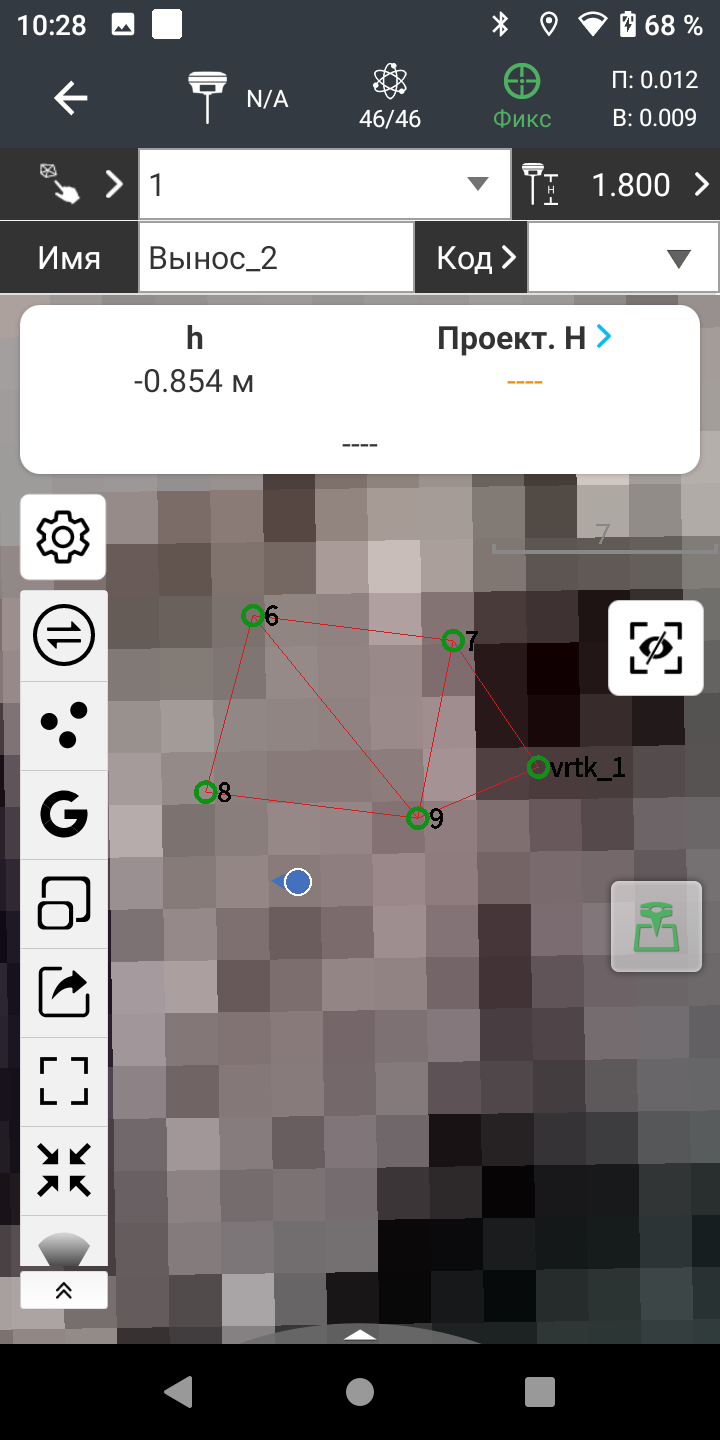Open the Проект. Н chevron link

603,338
